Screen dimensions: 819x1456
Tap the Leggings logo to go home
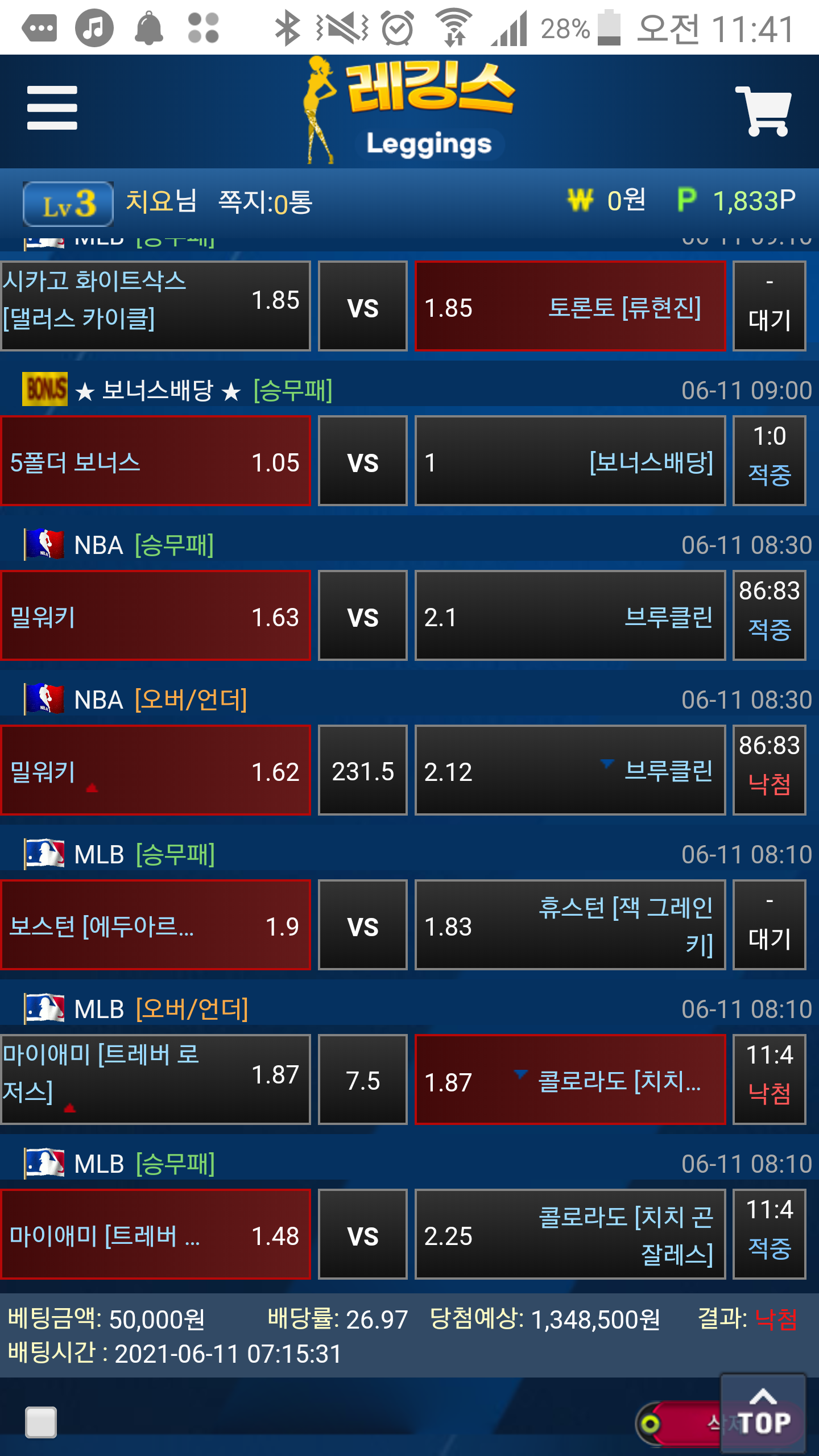click(409, 111)
